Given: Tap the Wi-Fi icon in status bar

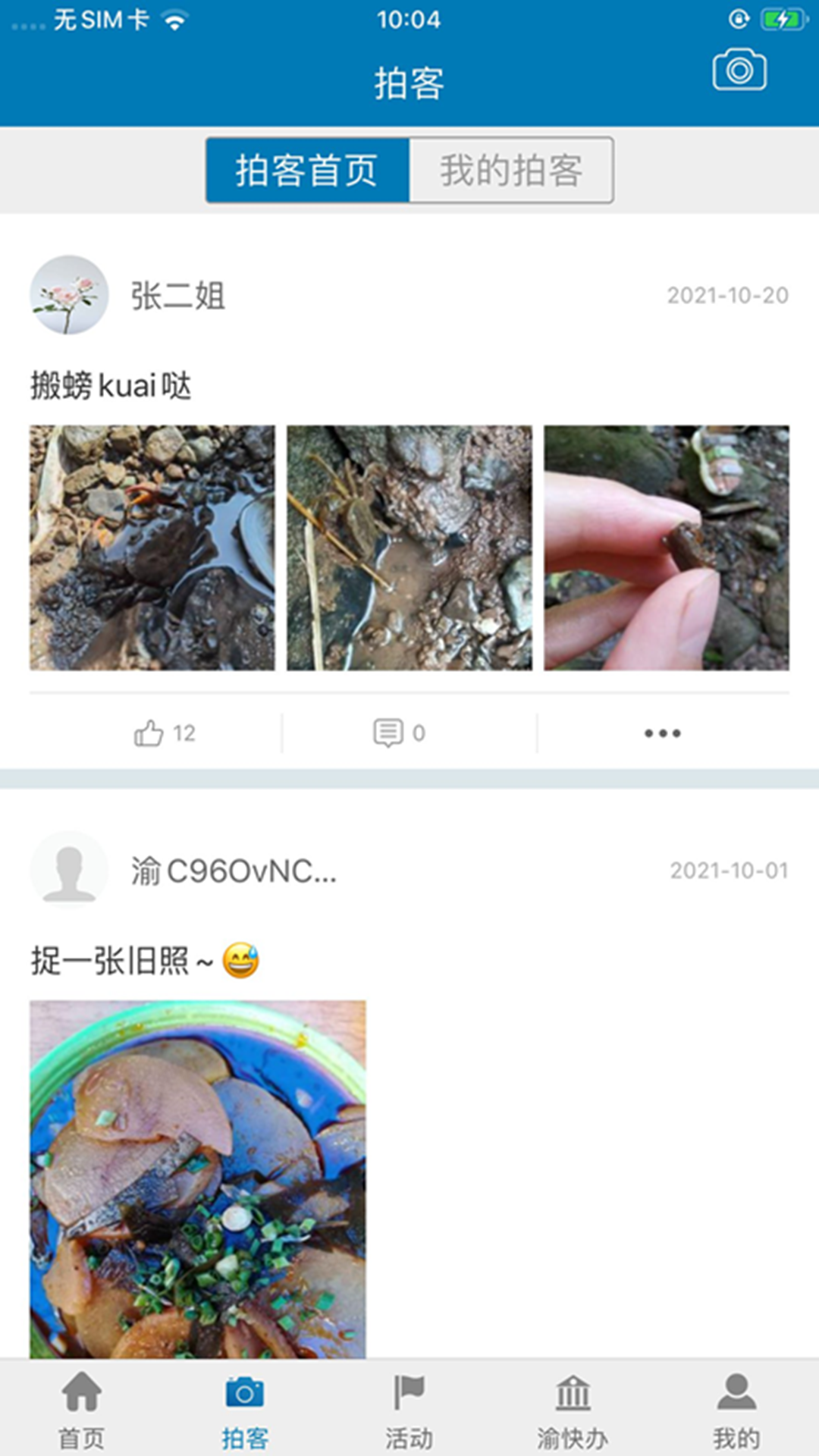Looking at the screenshot, I should click(x=176, y=19).
